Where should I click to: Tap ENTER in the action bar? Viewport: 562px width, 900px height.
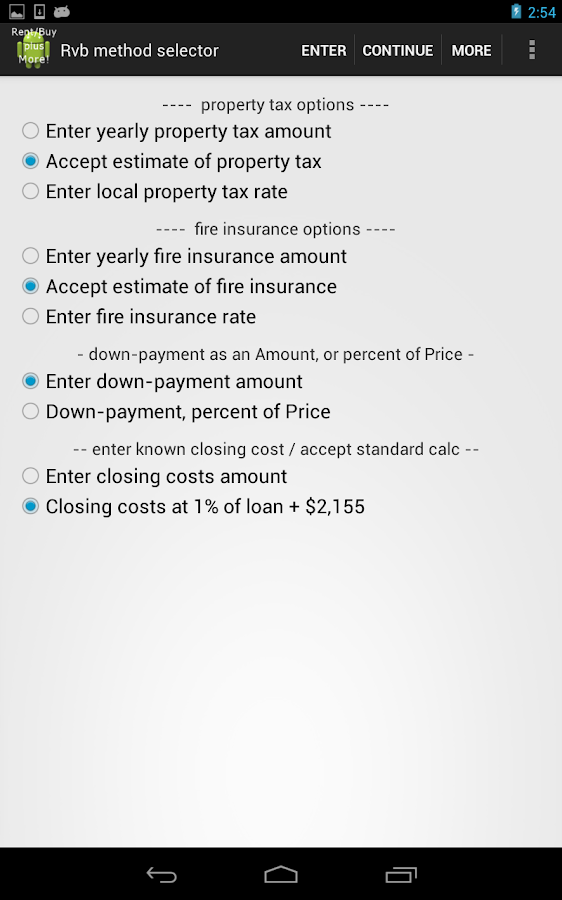click(324, 51)
